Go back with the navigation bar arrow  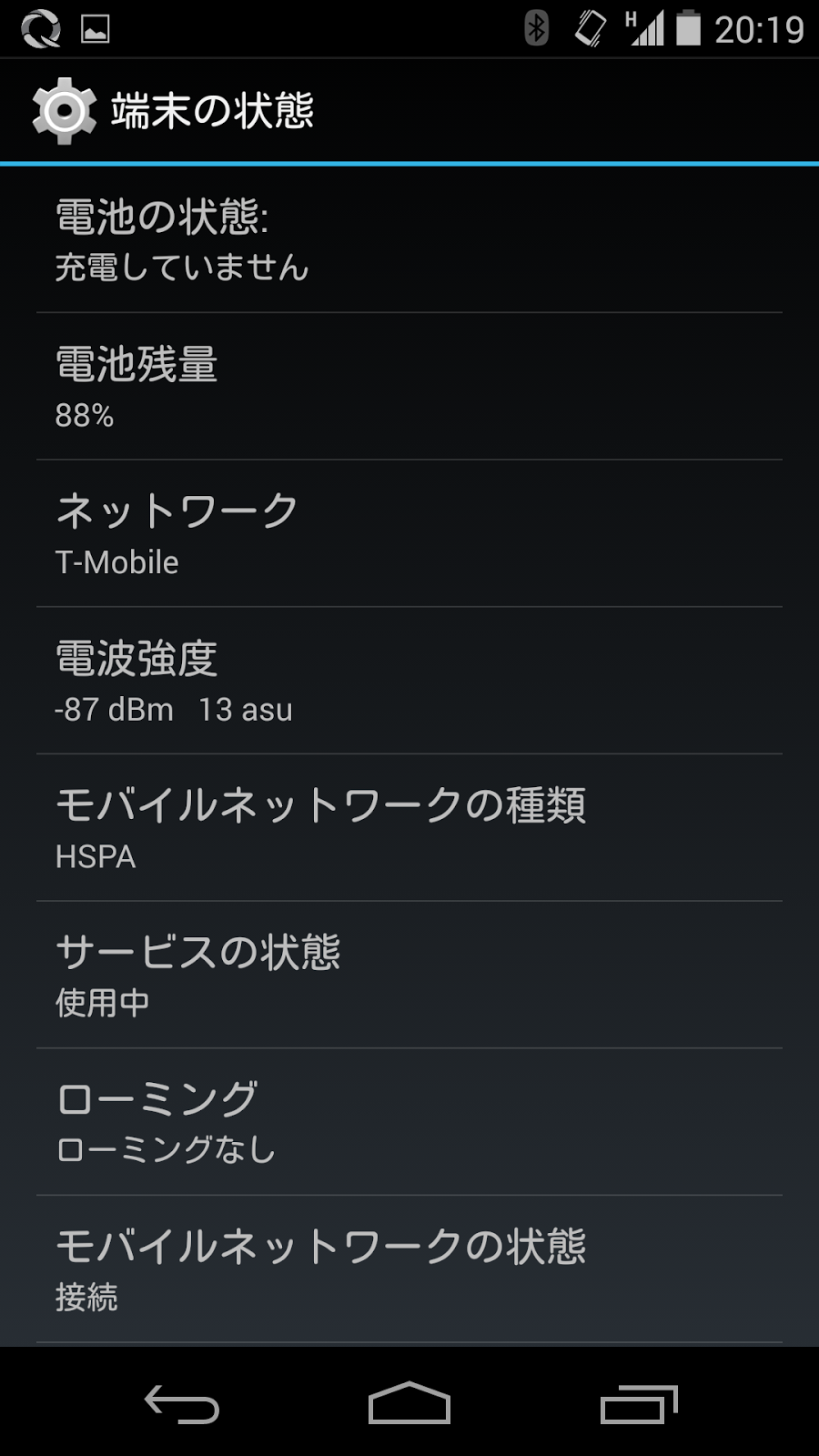(x=182, y=1403)
